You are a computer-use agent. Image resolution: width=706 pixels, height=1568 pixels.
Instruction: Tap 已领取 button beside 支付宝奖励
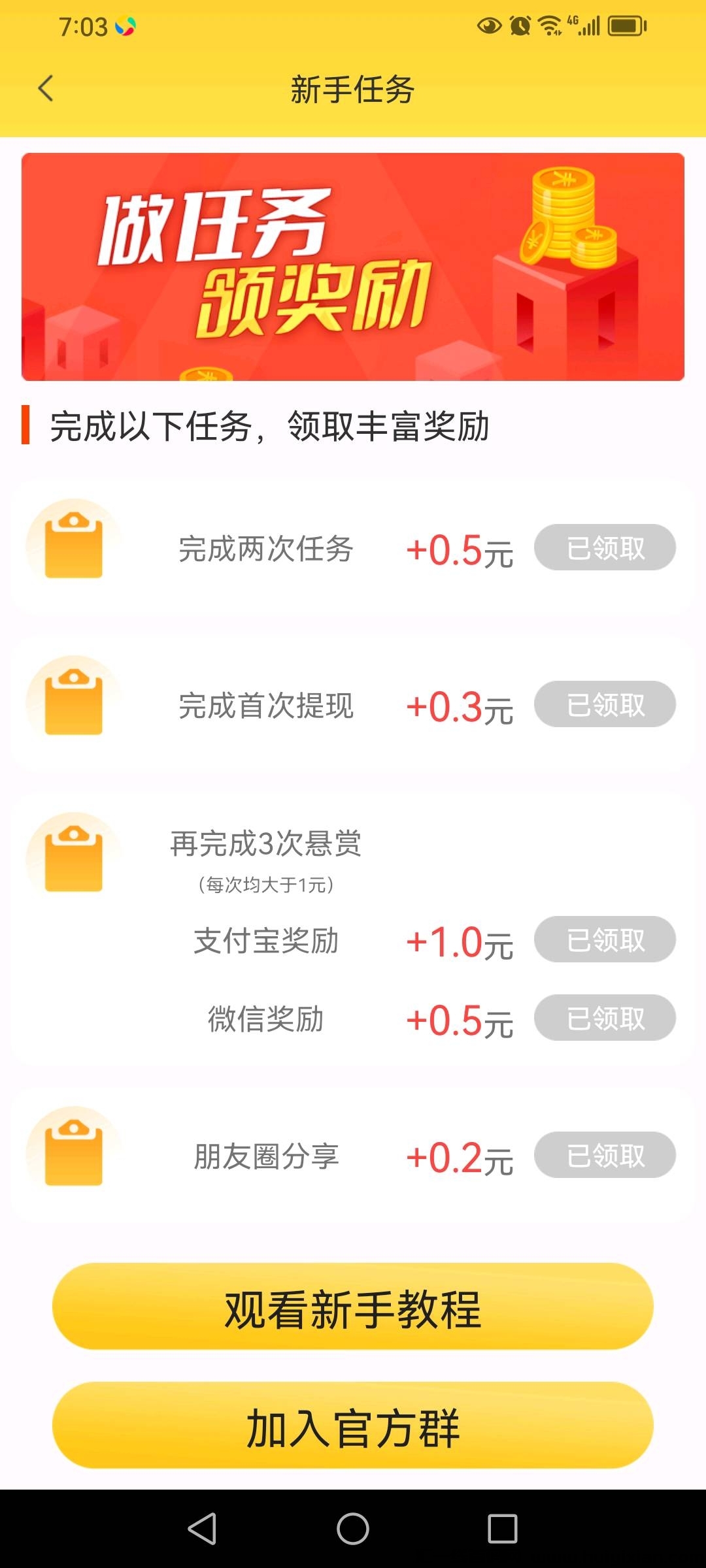coord(605,939)
